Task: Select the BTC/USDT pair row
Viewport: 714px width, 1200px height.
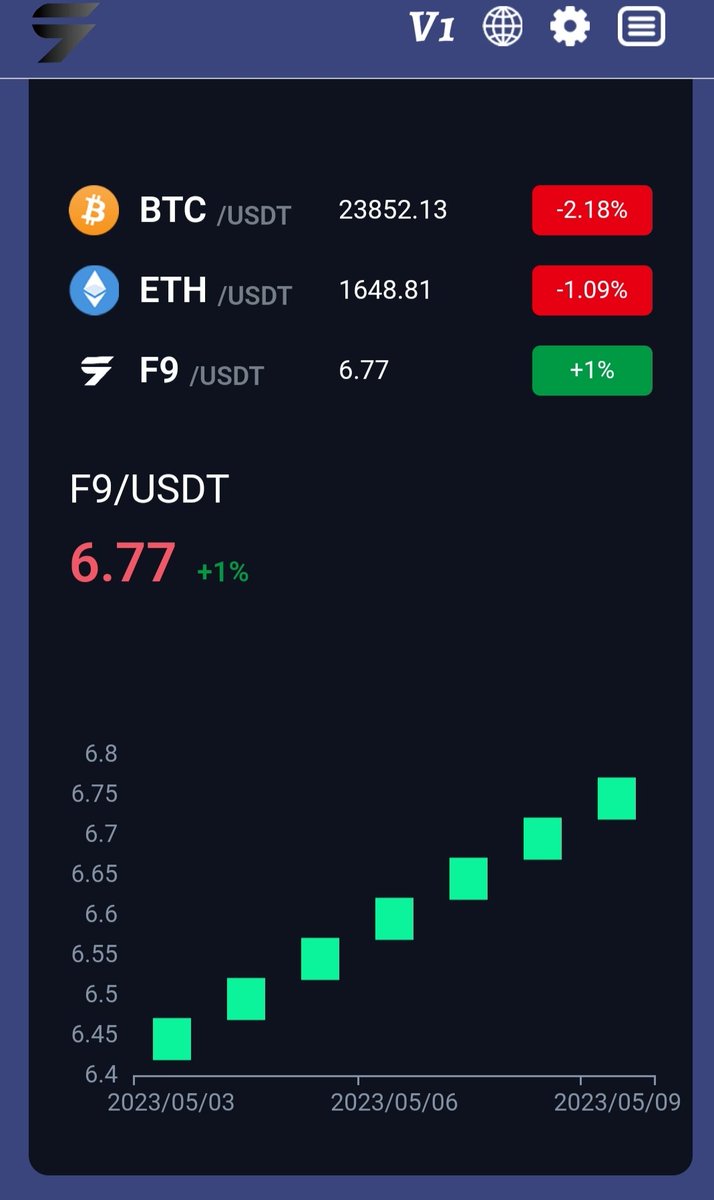Action: click(x=360, y=210)
